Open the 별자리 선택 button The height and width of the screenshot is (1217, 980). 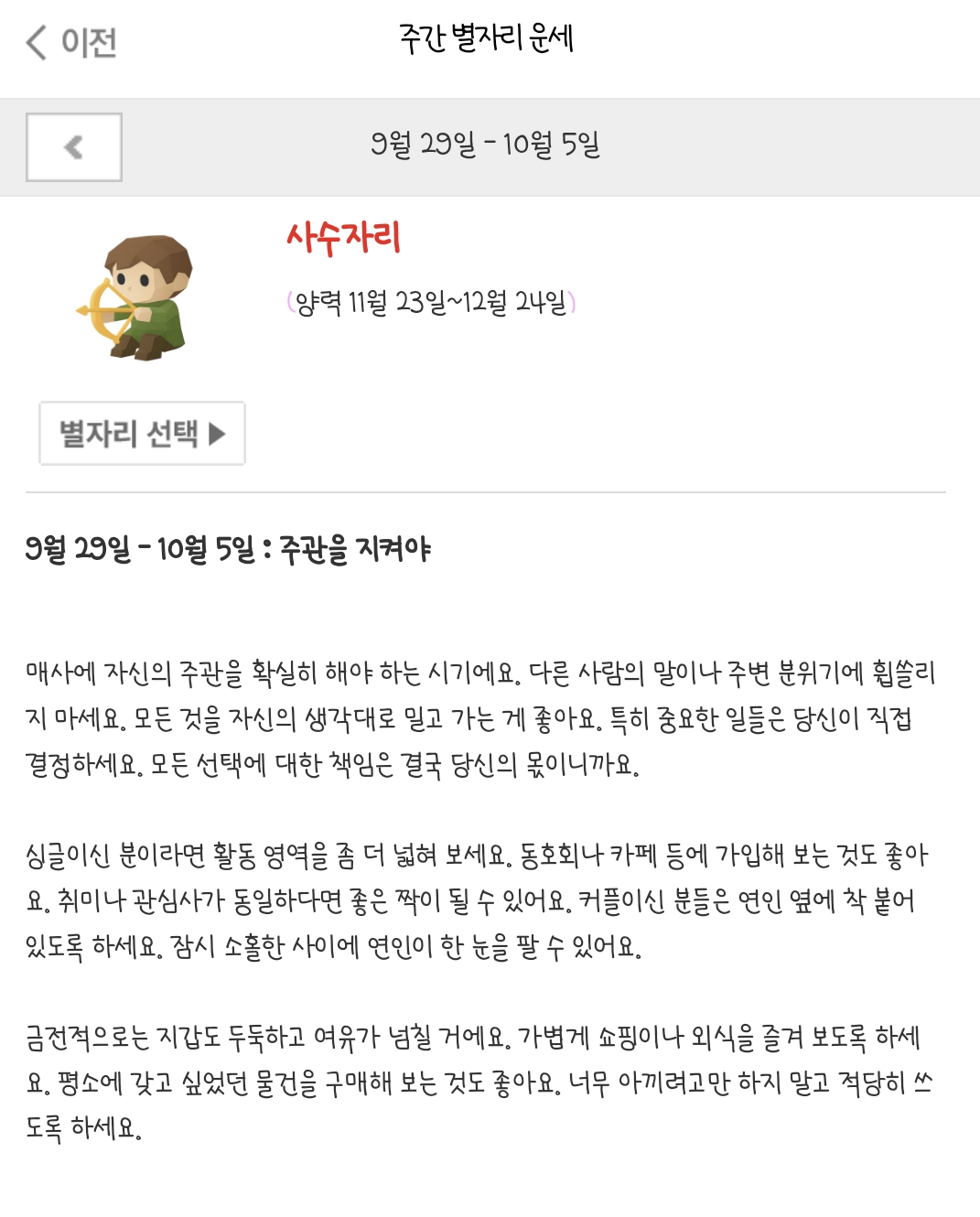coord(142,433)
